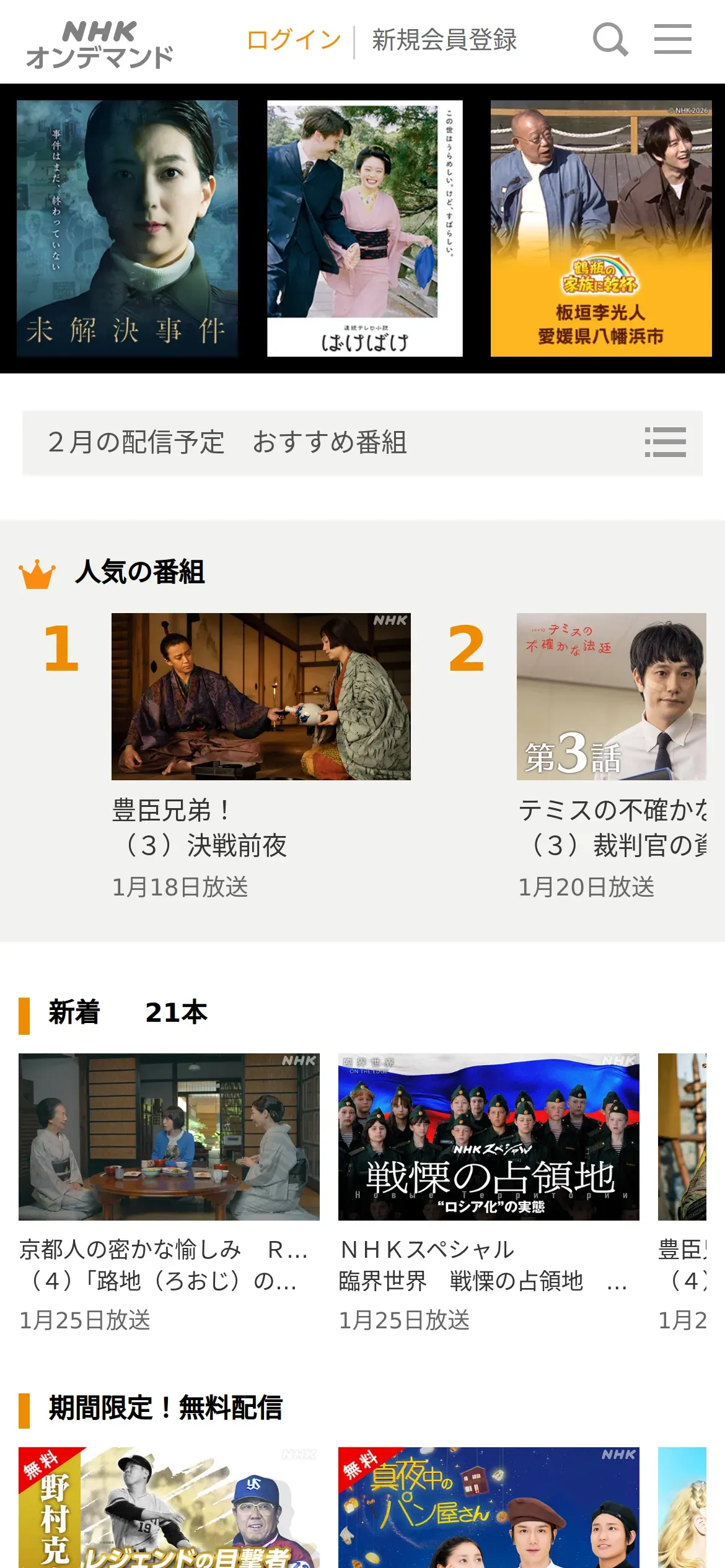Open 京都人の密かな愉しみ new arrival
Viewport: 725px width, 1568px height.
[x=169, y=1136]
